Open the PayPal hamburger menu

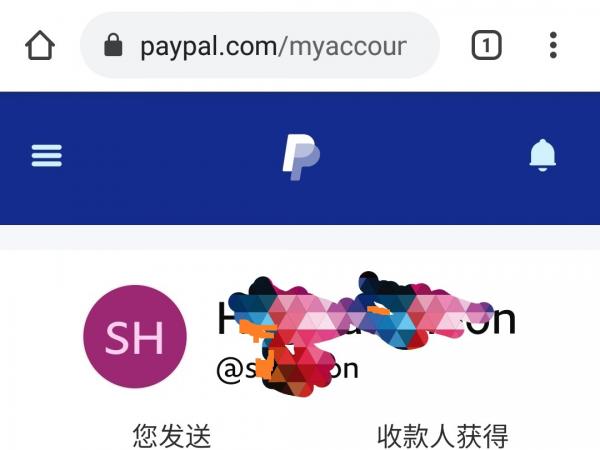click(x=47, y=155)
